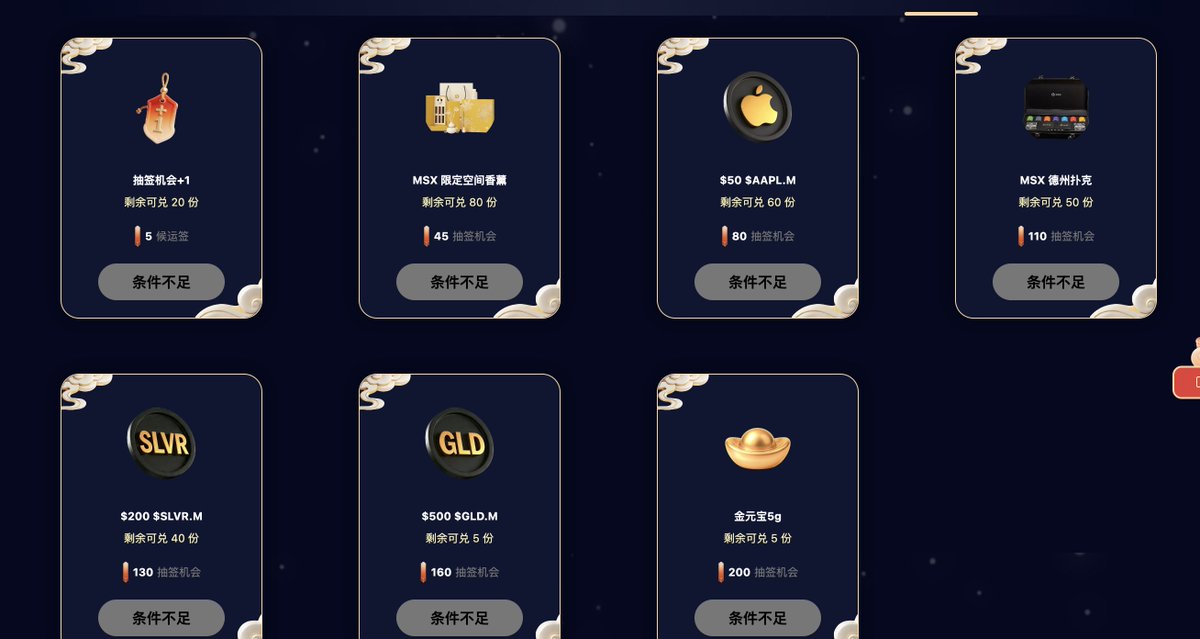Exchange for the $500 $GLD.M reward
Screen dimensions: 1200x639
pos(459,618)
